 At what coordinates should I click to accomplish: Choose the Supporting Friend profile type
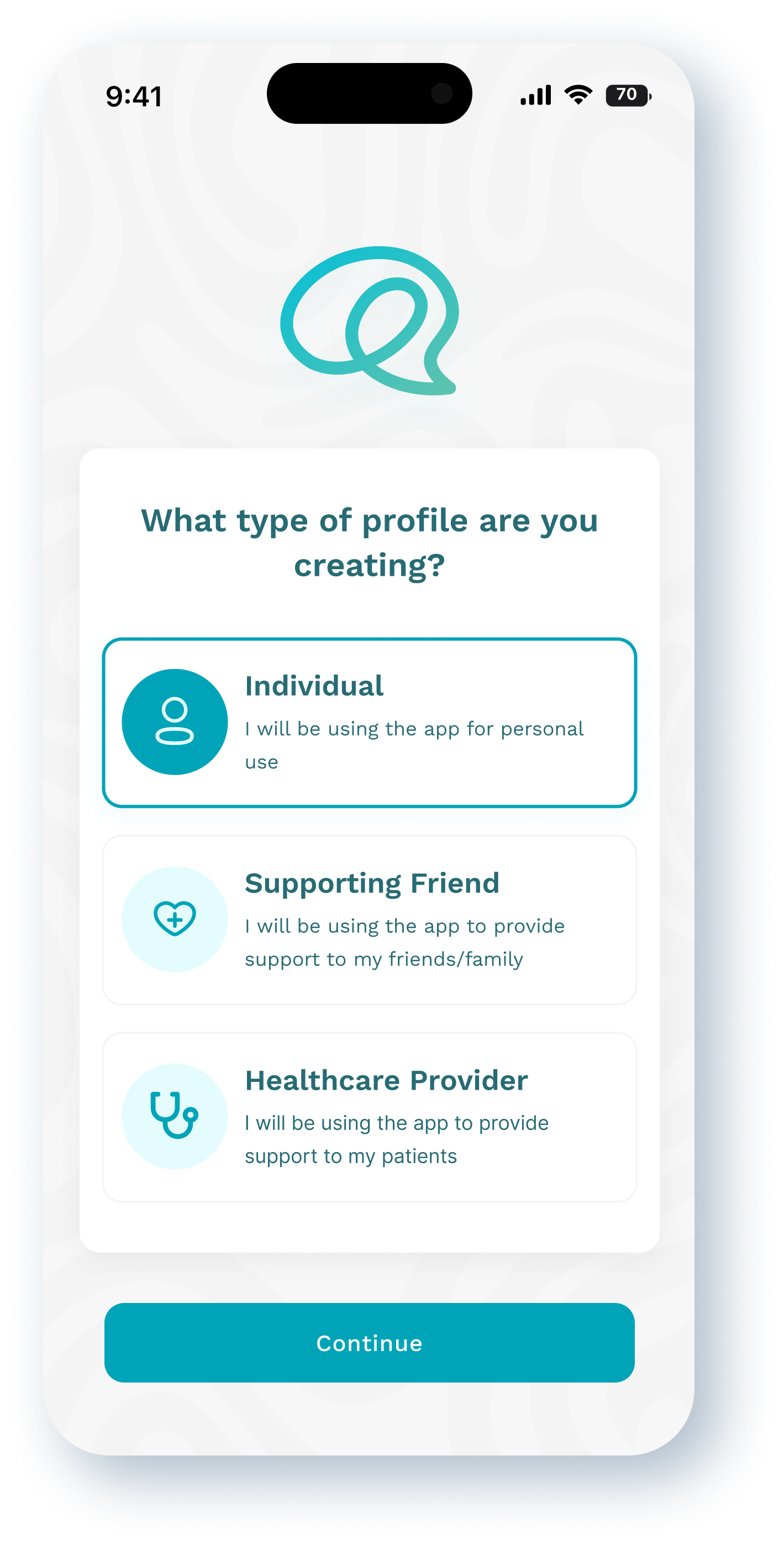tap(369, 919)
